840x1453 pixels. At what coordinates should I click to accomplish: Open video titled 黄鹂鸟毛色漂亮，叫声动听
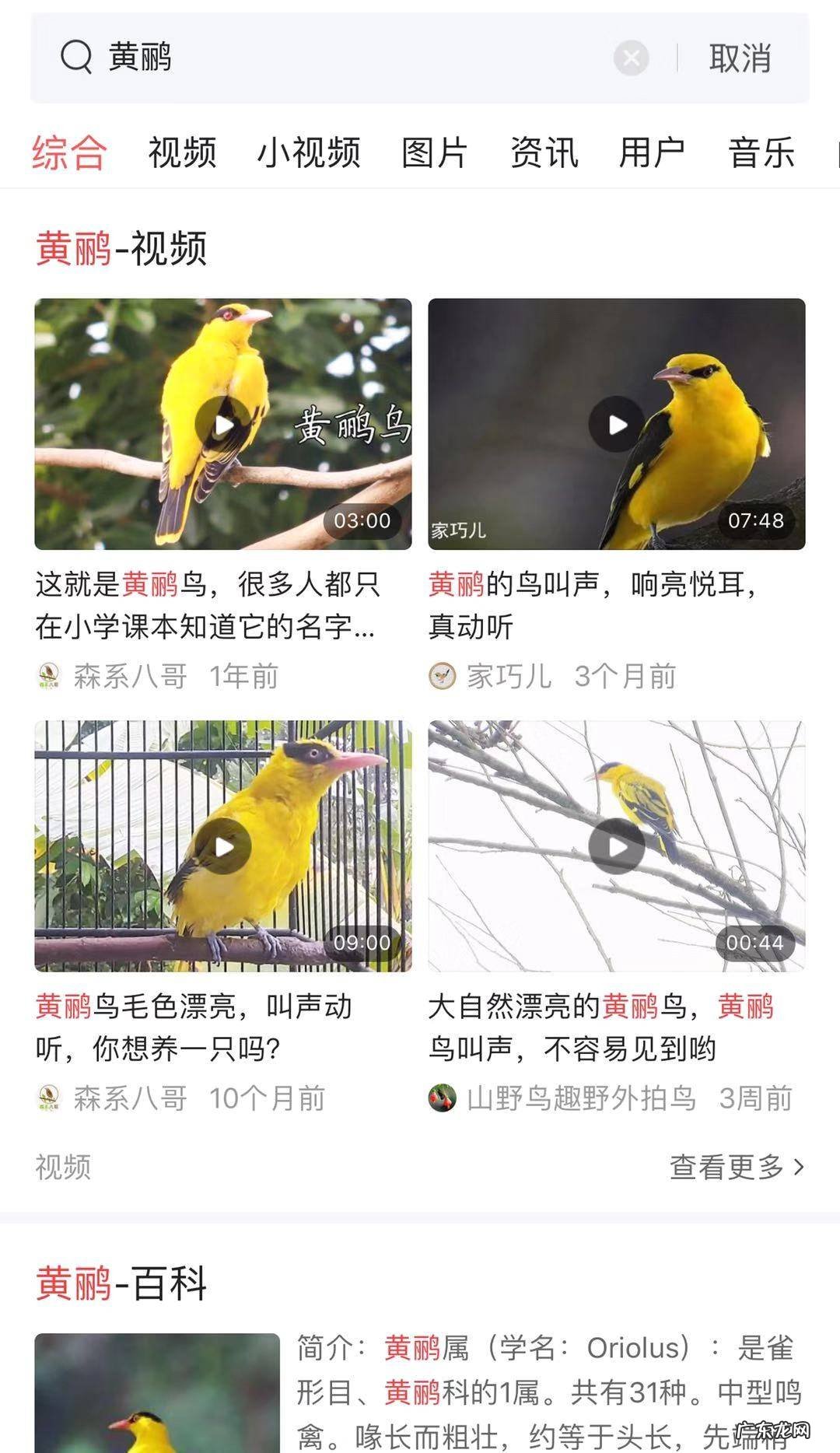pos(194,1028)
